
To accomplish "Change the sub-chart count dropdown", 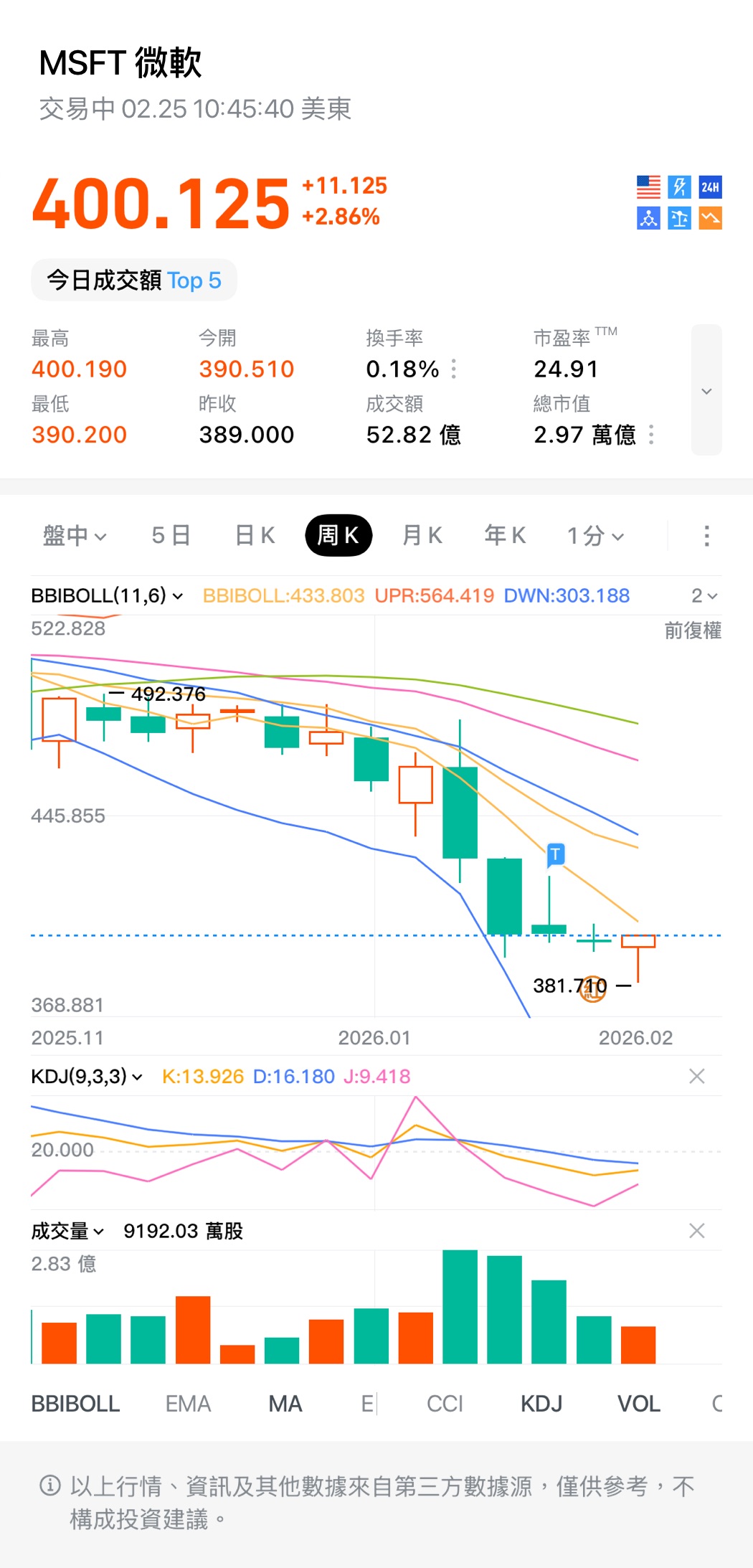I will point(704,596).
